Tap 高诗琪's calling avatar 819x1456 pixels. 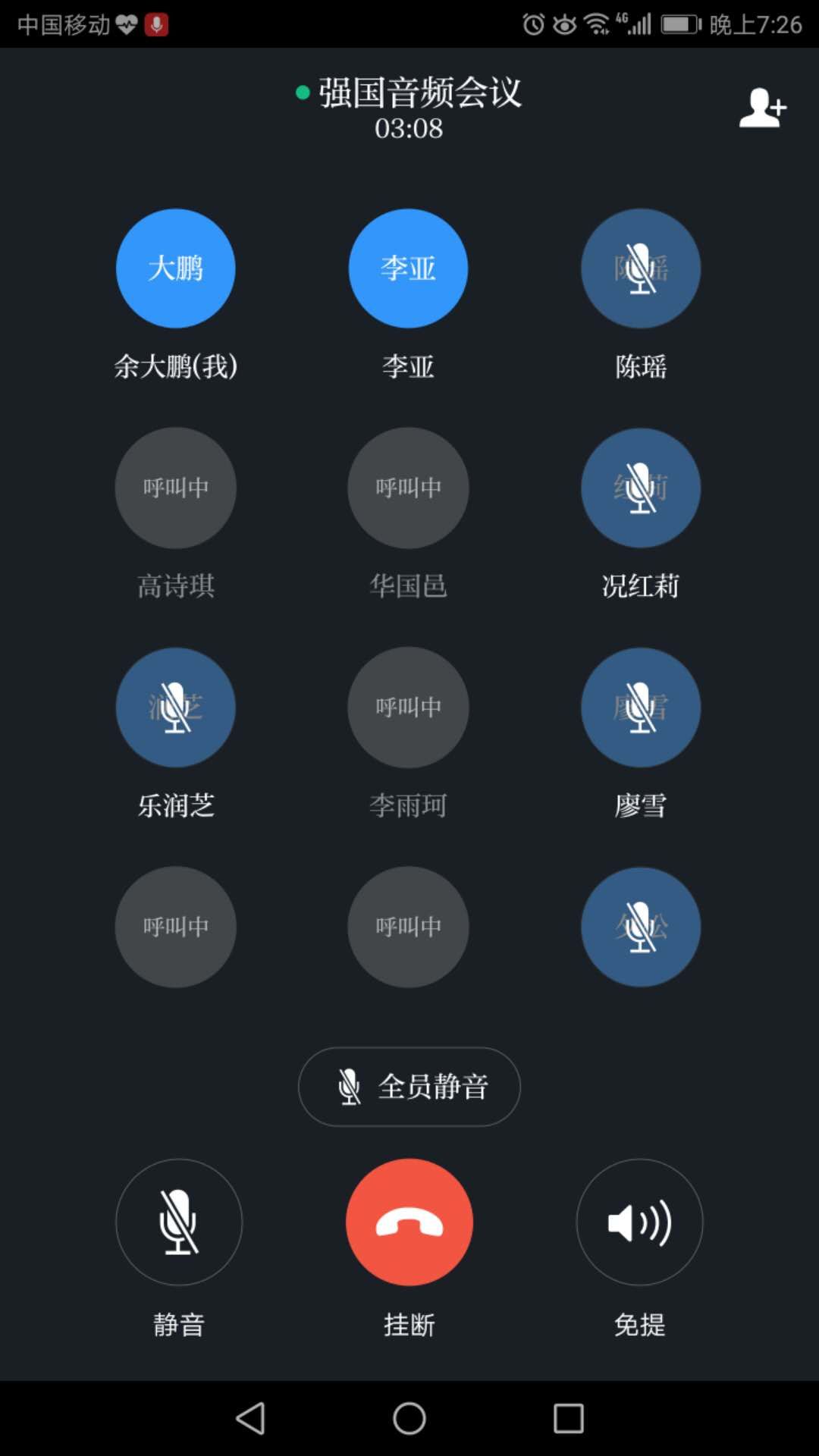pos(176,488)
